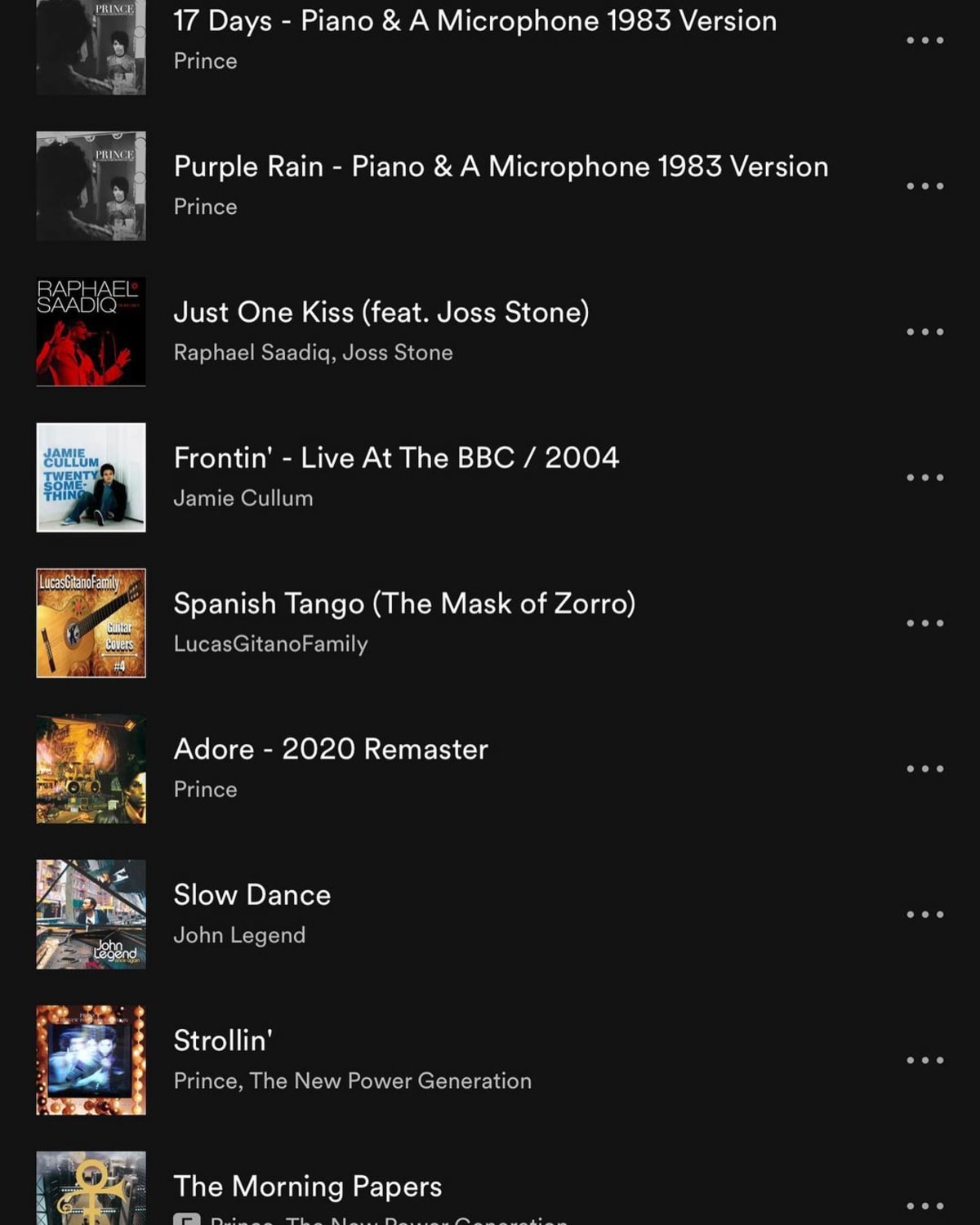980x1225 pixels.
Task: Open more options for Just One Kiss
Action: coord(924,330)
